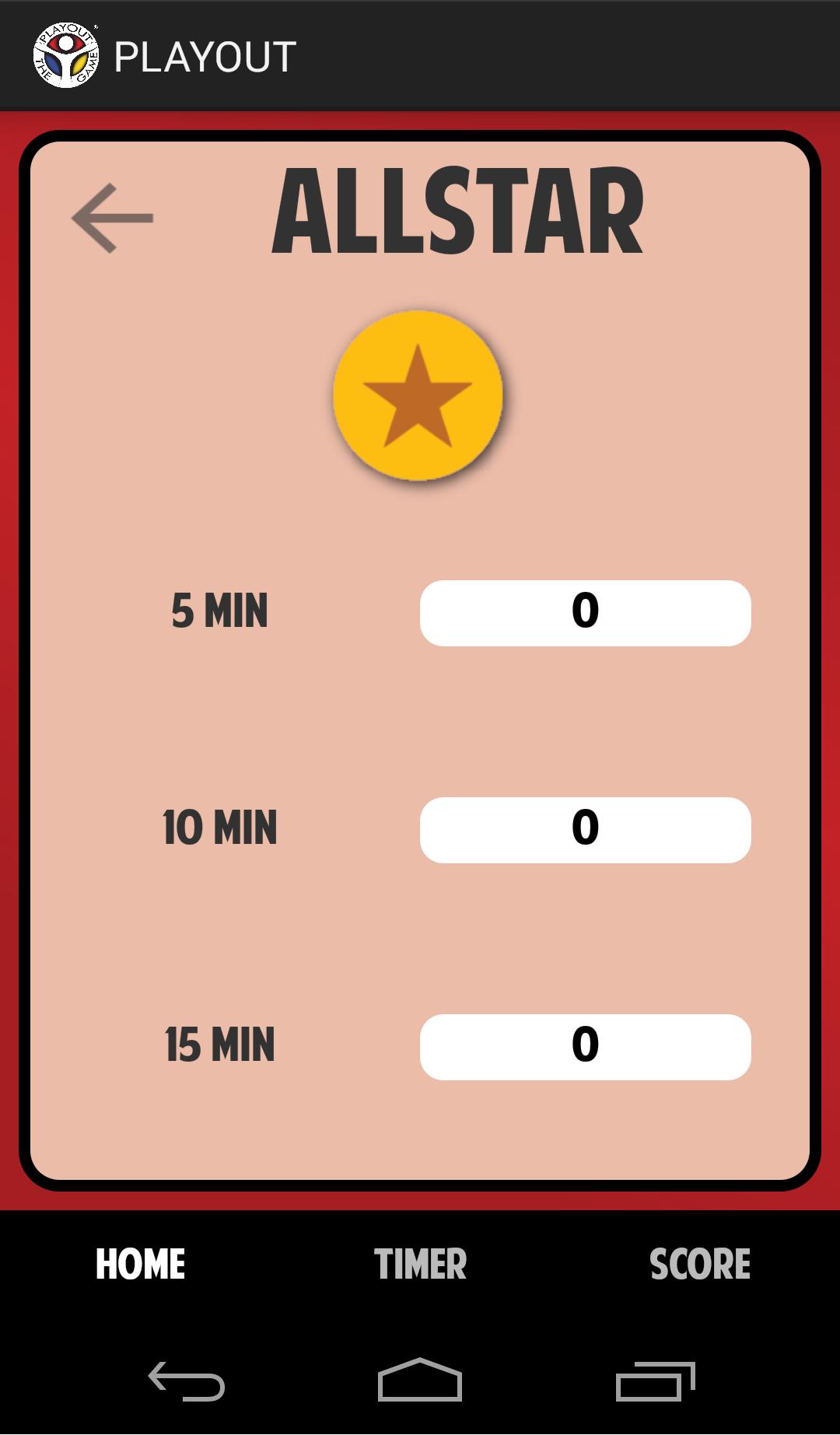This screenshot has height=1435, width=840.
Task: Go back using the arrow beside ALLSTAR
Action: tap(112, 218)
